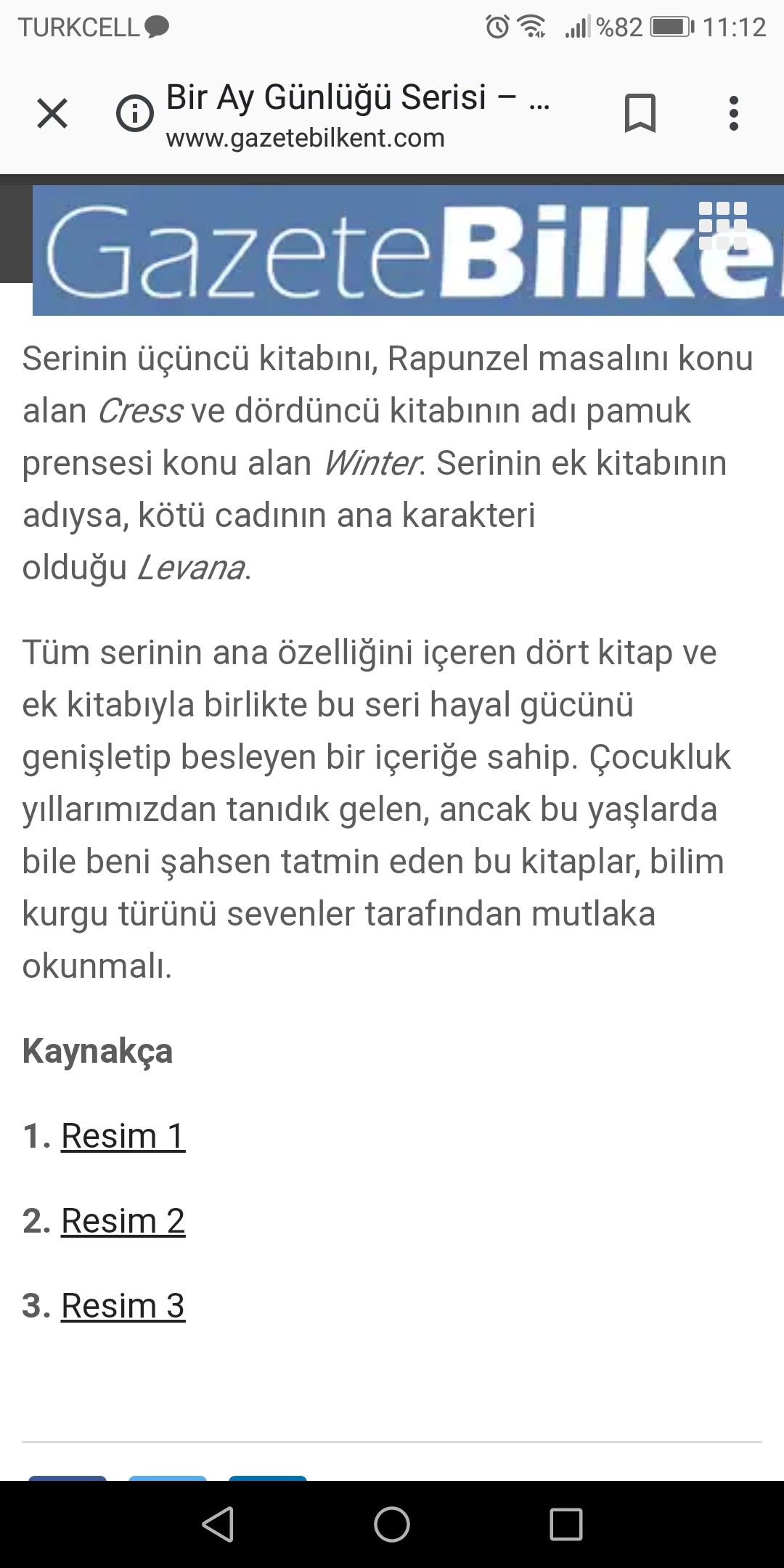Open the browser overflow menu
The image size is (784, 1568).
[734, 113]
